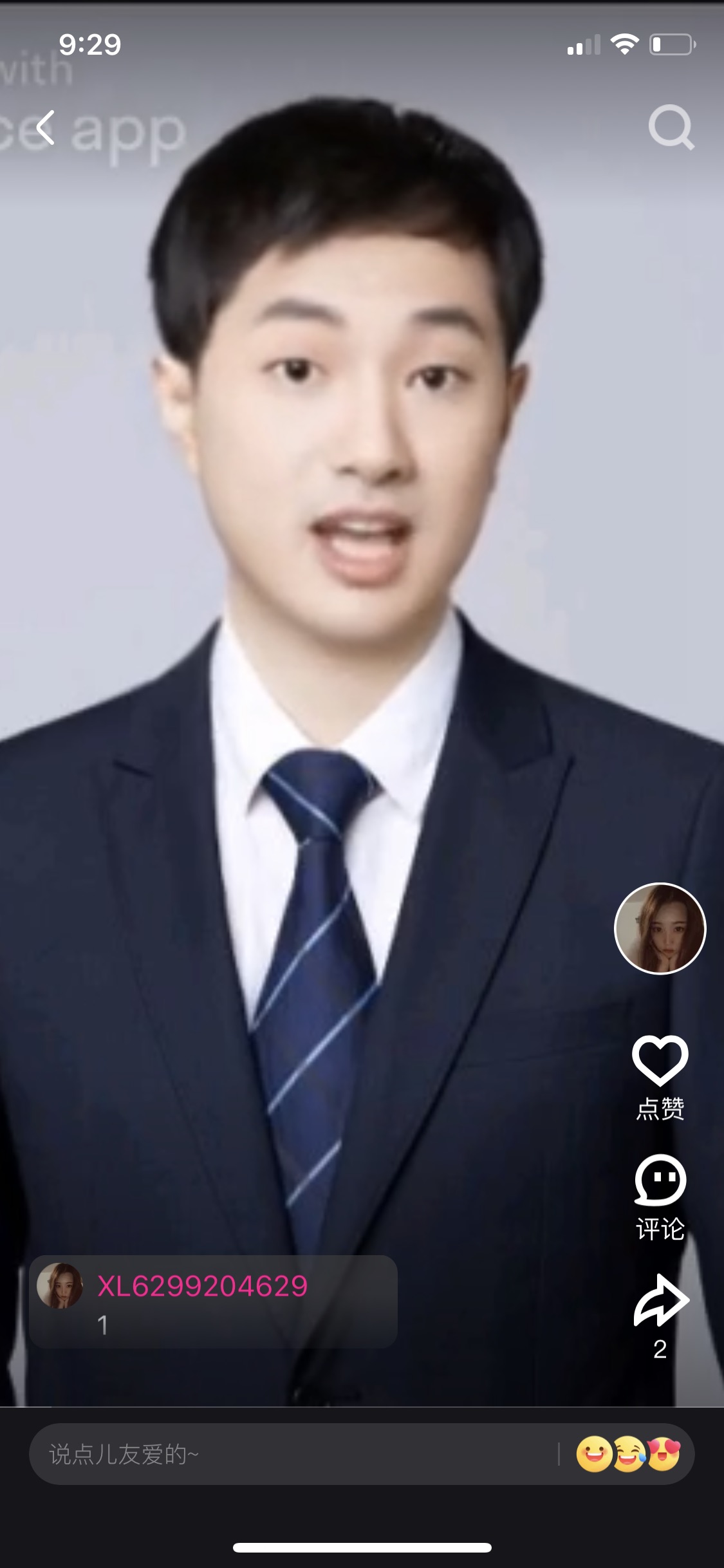Open the creator's profile avatar

click(x=660, y=928)
